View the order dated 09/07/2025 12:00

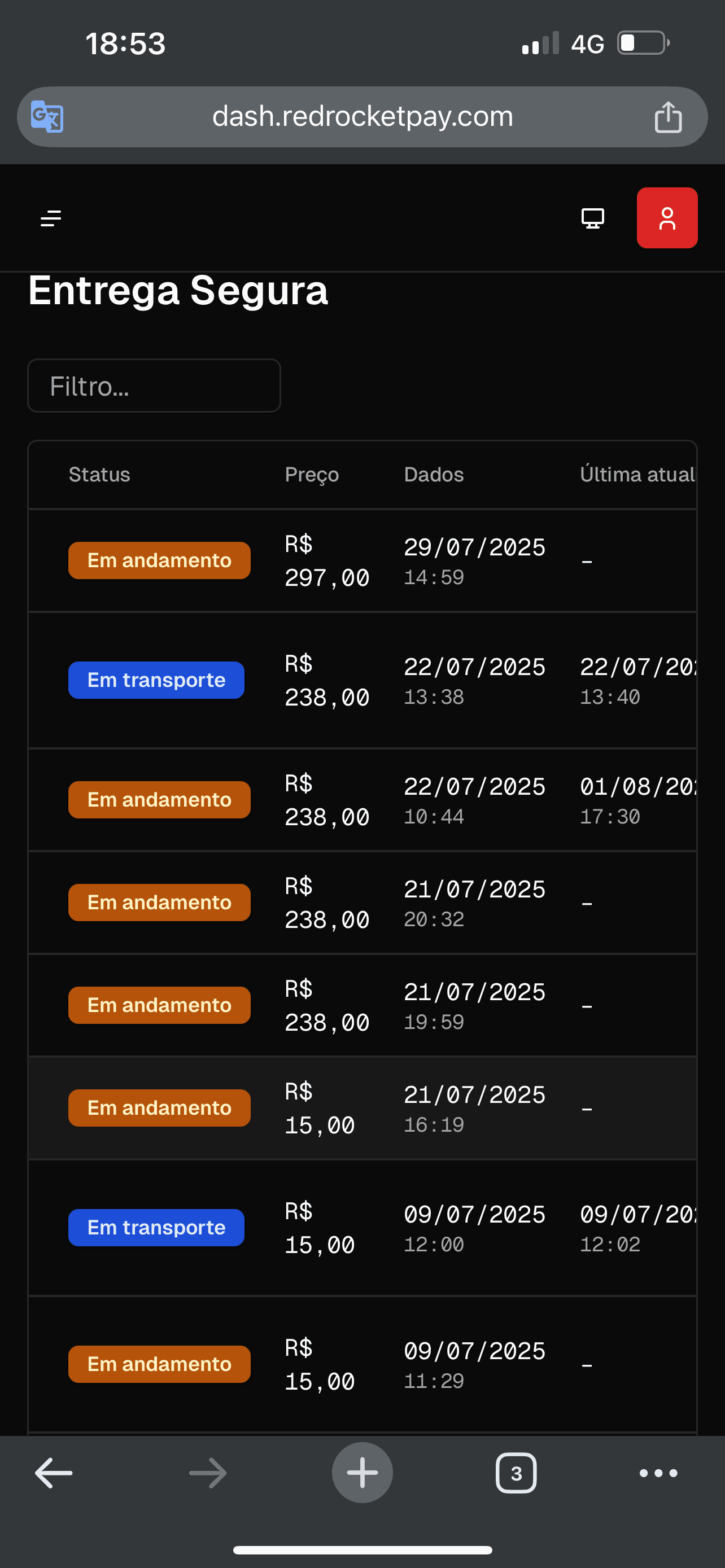coord(362,1228)
